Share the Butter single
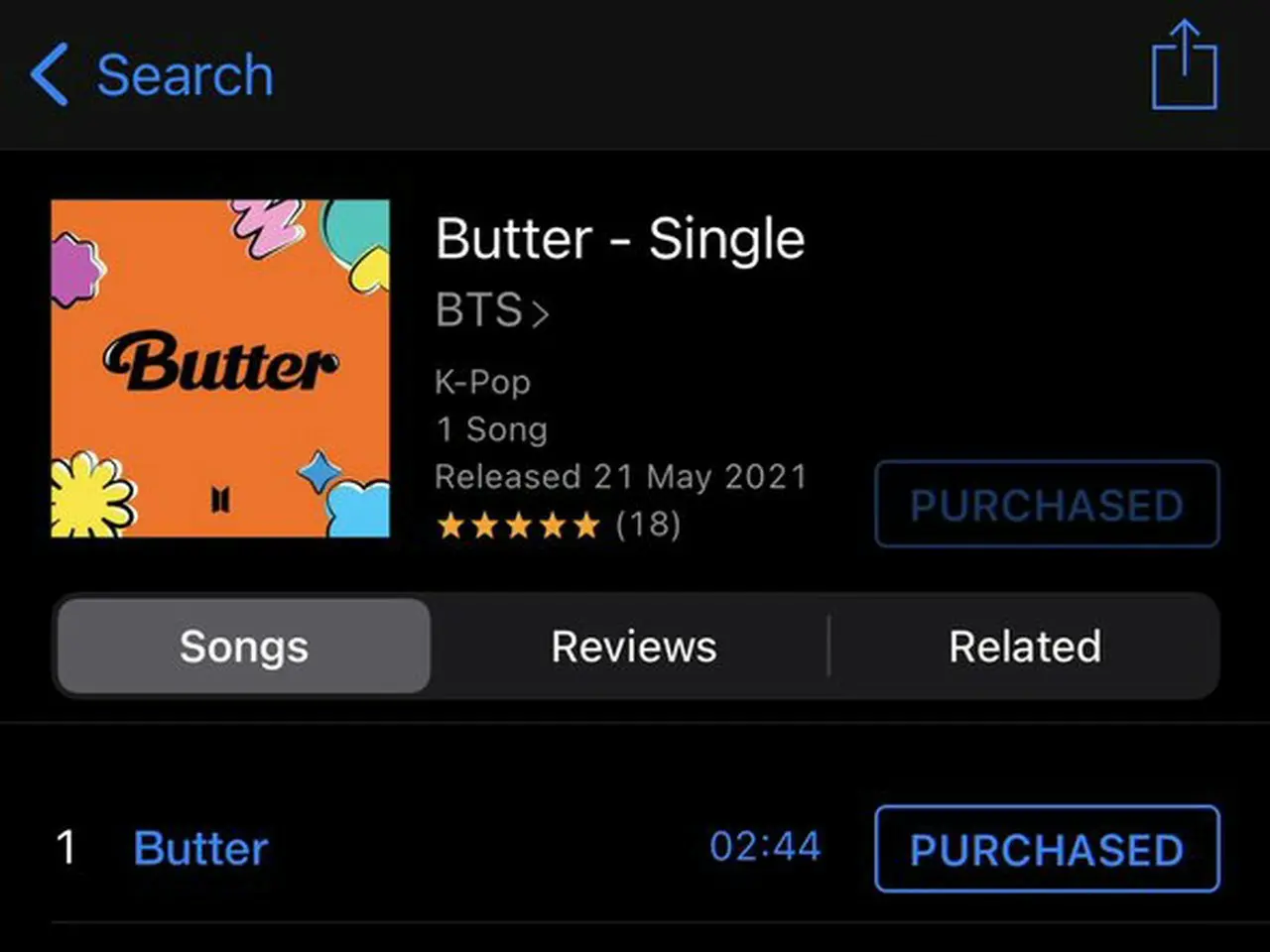Image resolution: width=1270 pixels, height=952 pixels. 1184,66
